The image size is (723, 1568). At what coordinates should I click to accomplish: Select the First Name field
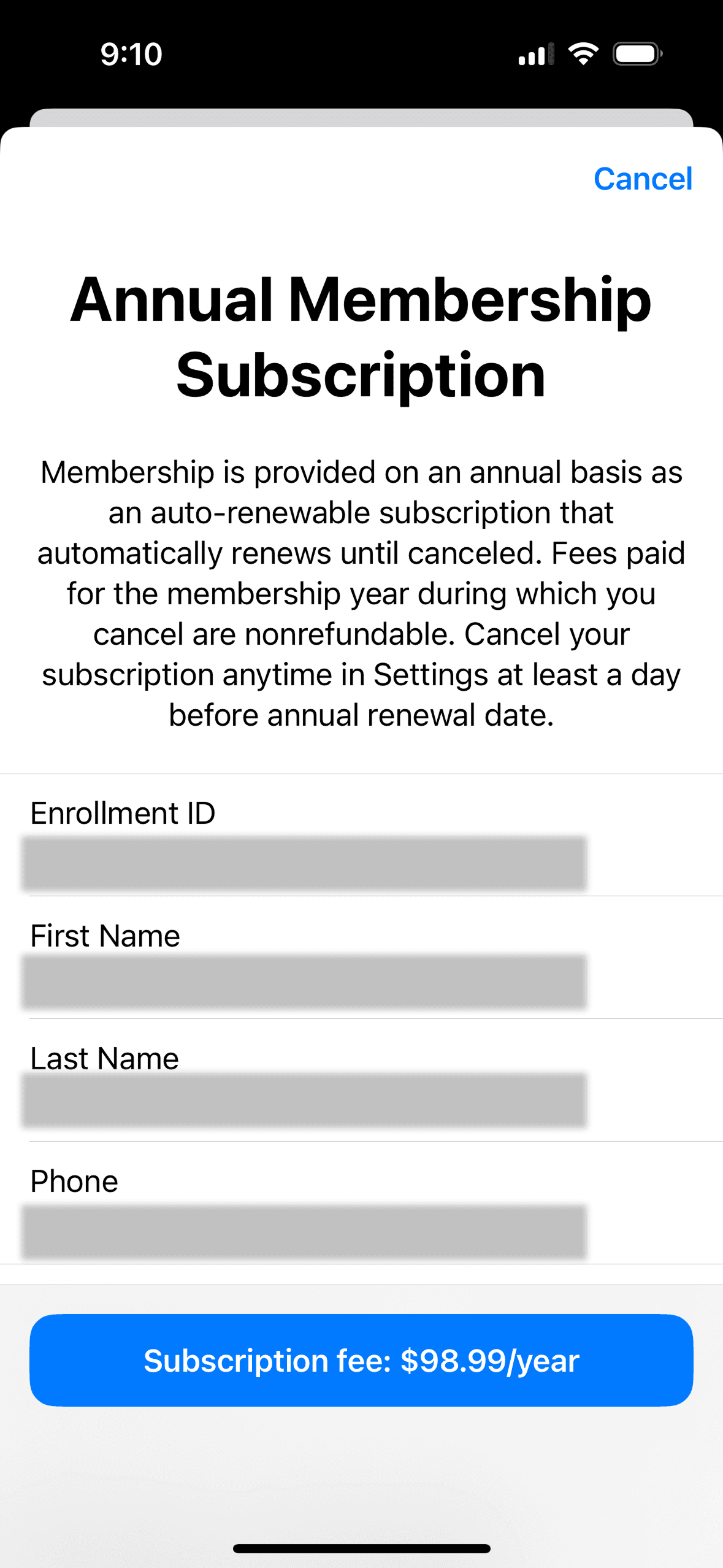(304, 982)
